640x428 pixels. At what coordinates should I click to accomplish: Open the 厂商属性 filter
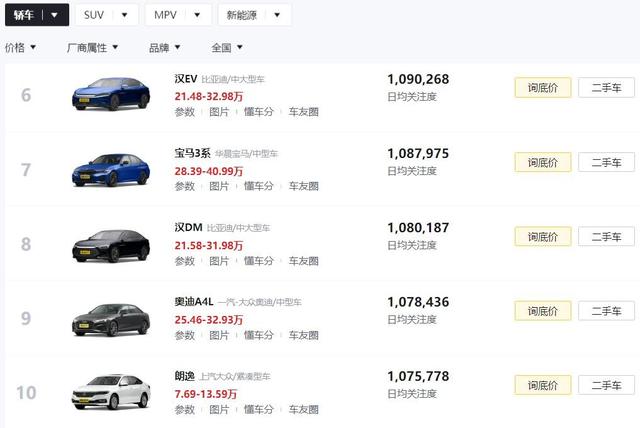pyautogui.click(x=91, y=47)
